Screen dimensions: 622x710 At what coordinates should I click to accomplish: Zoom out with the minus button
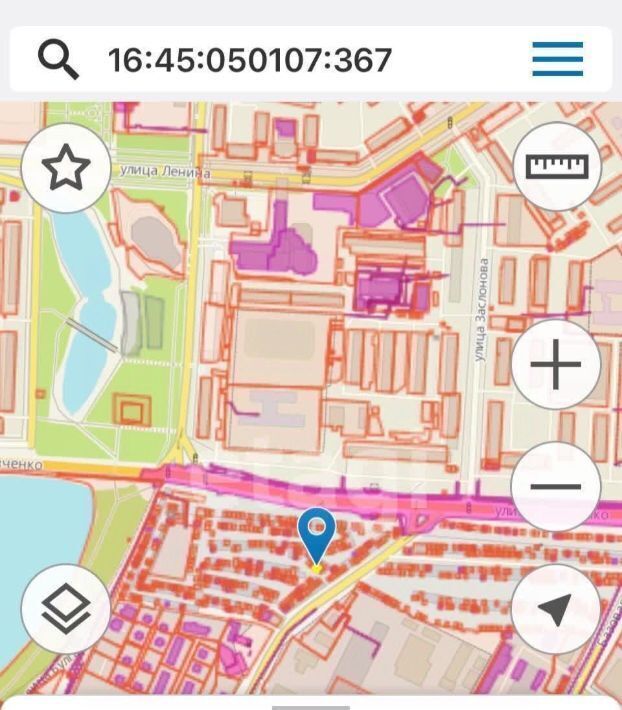tap(556, 487)
